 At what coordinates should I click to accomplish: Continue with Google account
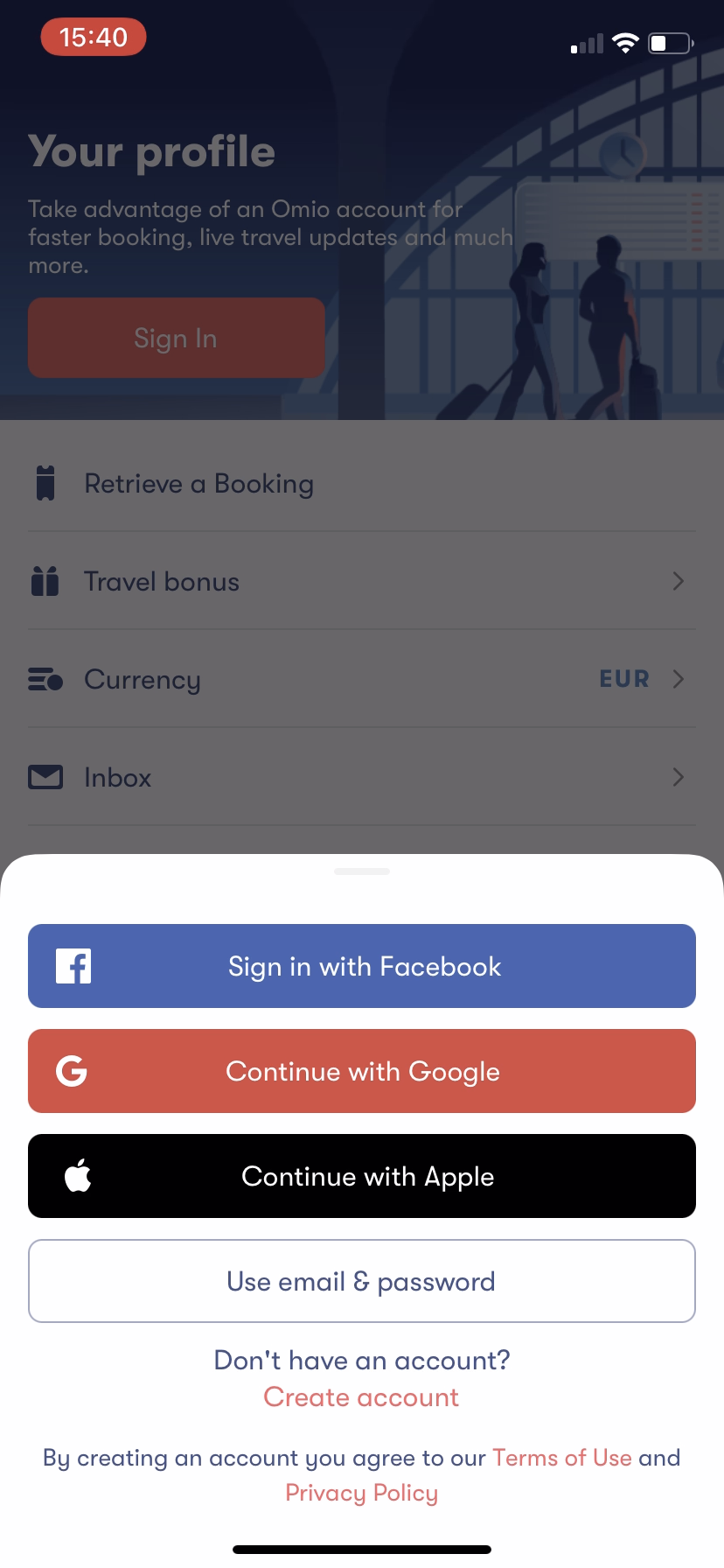[362, 1071]
